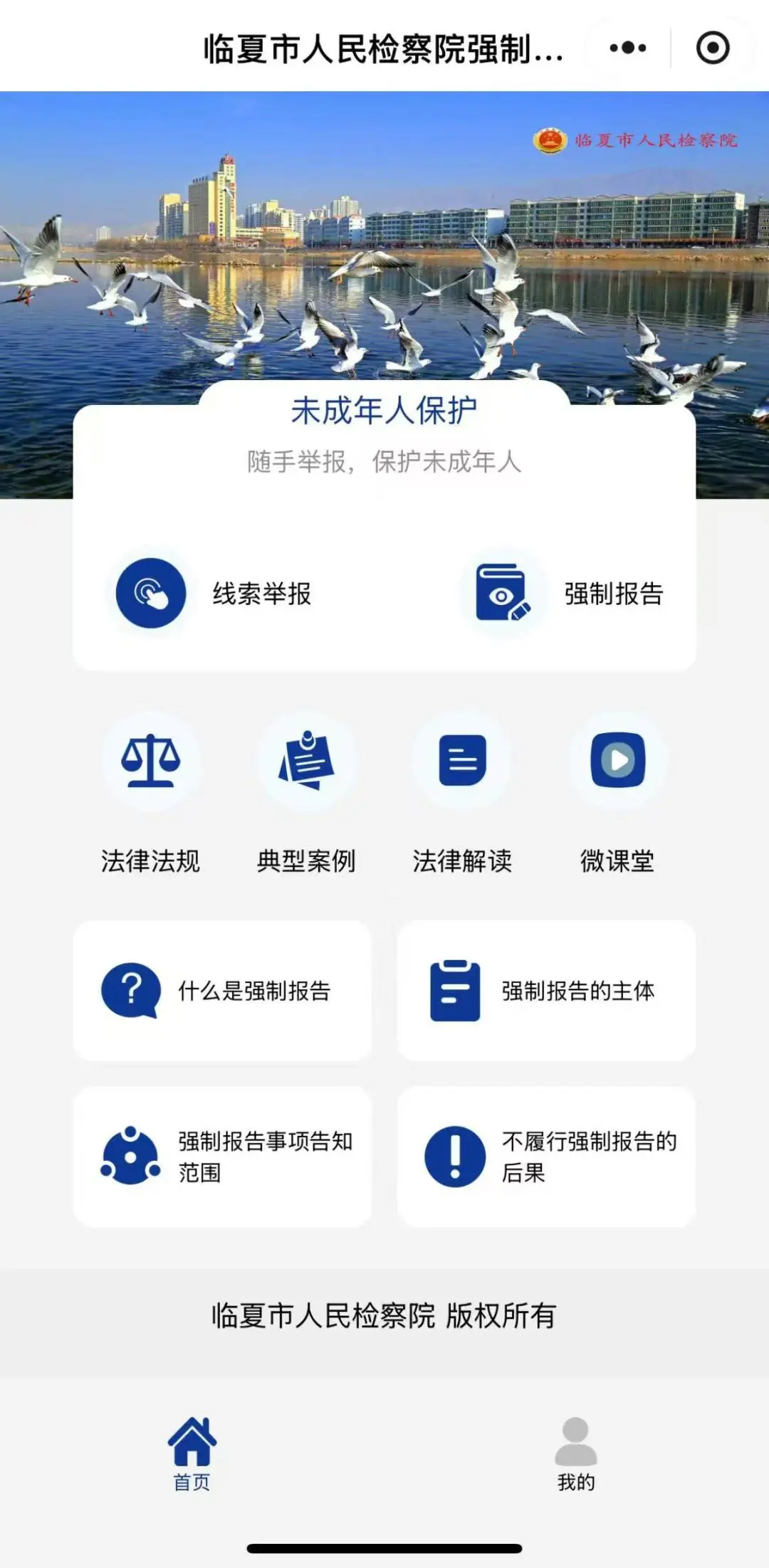
Task: Open the 强制报告事项告知范围 card
Action: [222, 1156]
